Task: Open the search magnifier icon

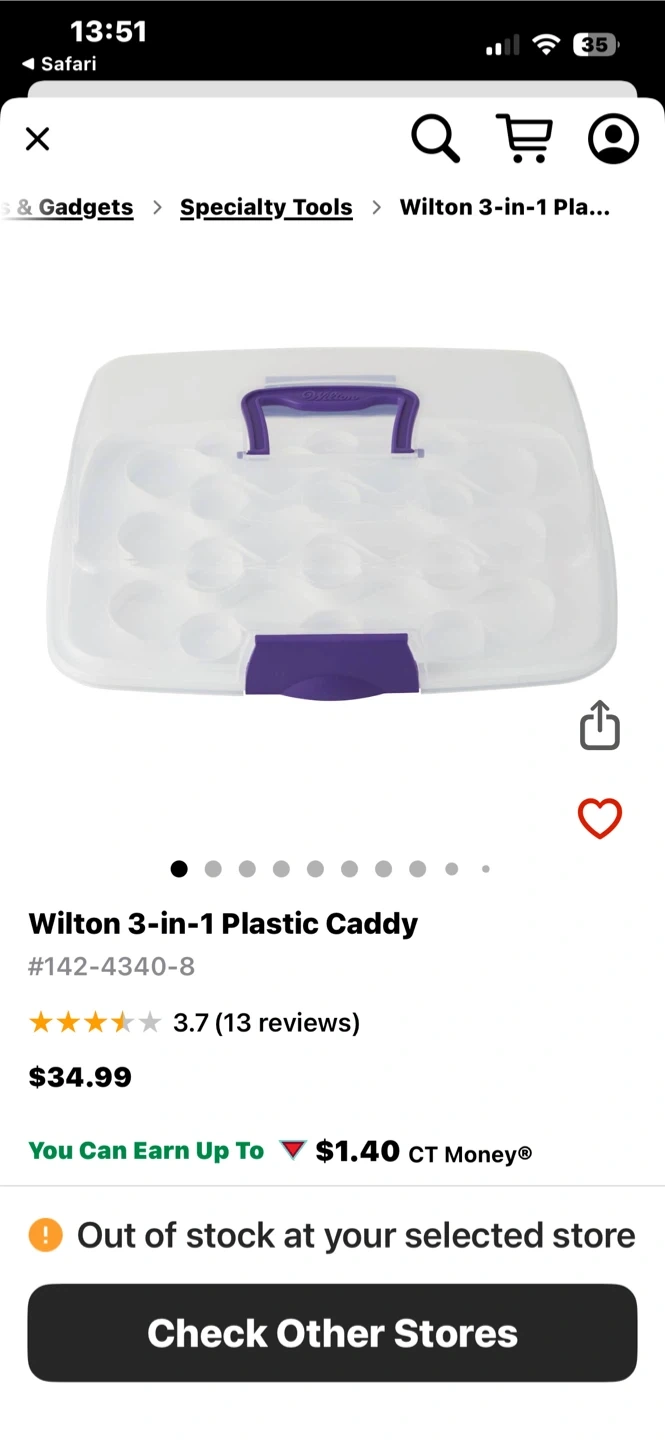Action: (x=435, y=139)
